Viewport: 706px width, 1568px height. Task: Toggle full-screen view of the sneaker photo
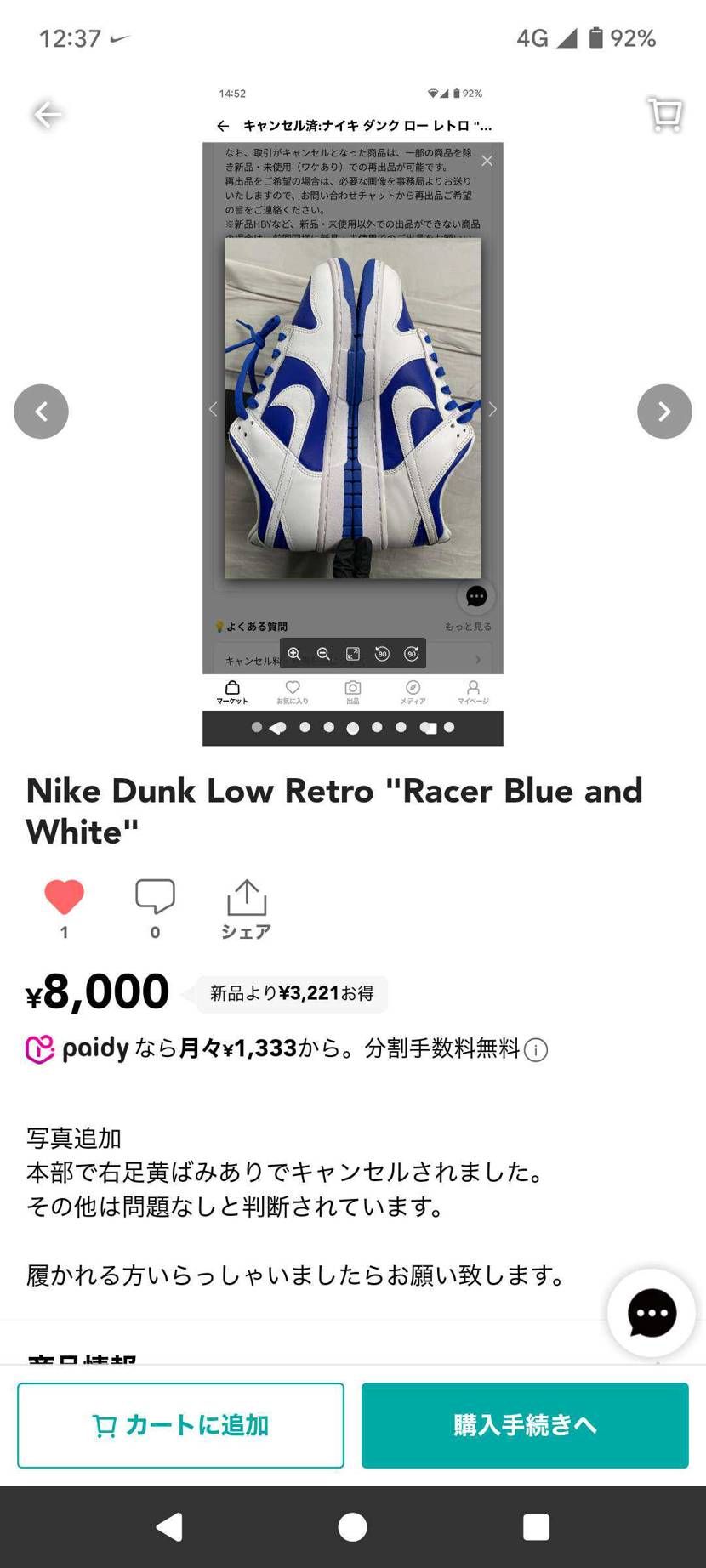point(351,653)
